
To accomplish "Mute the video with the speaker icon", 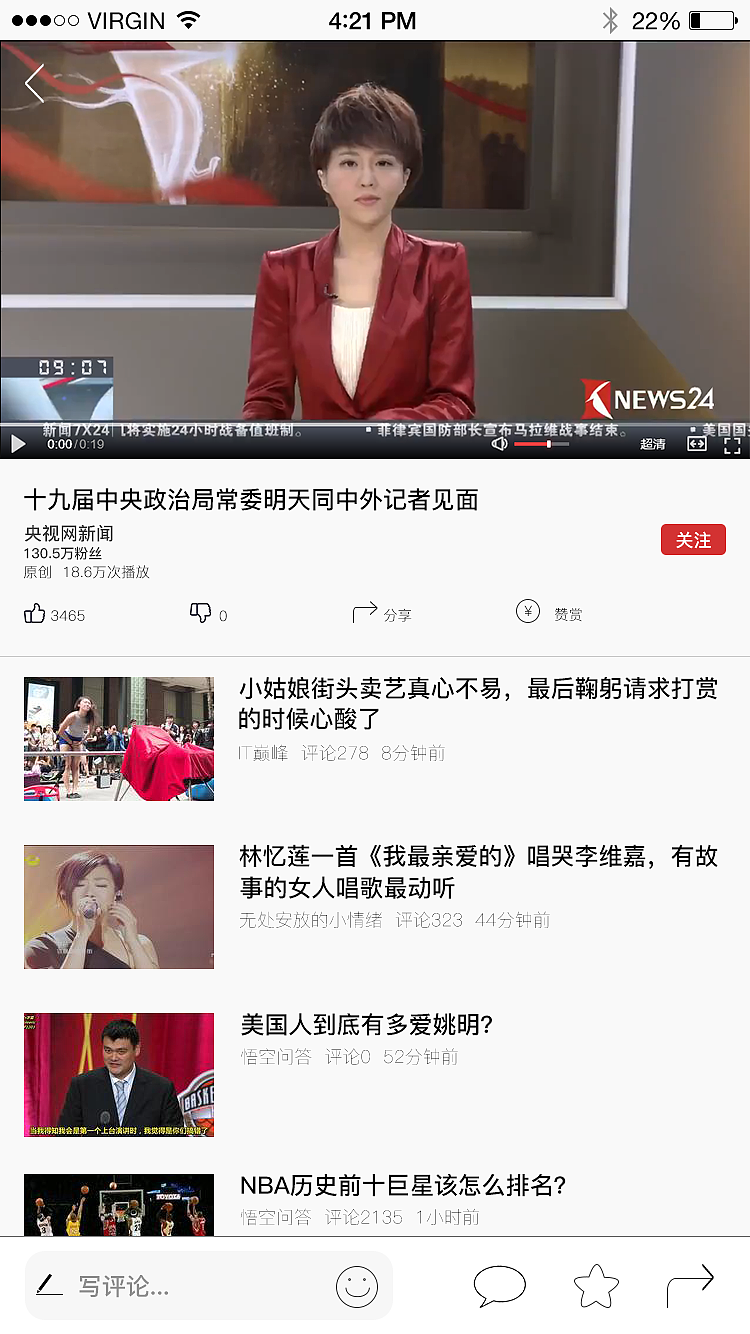I will [499, 443].
